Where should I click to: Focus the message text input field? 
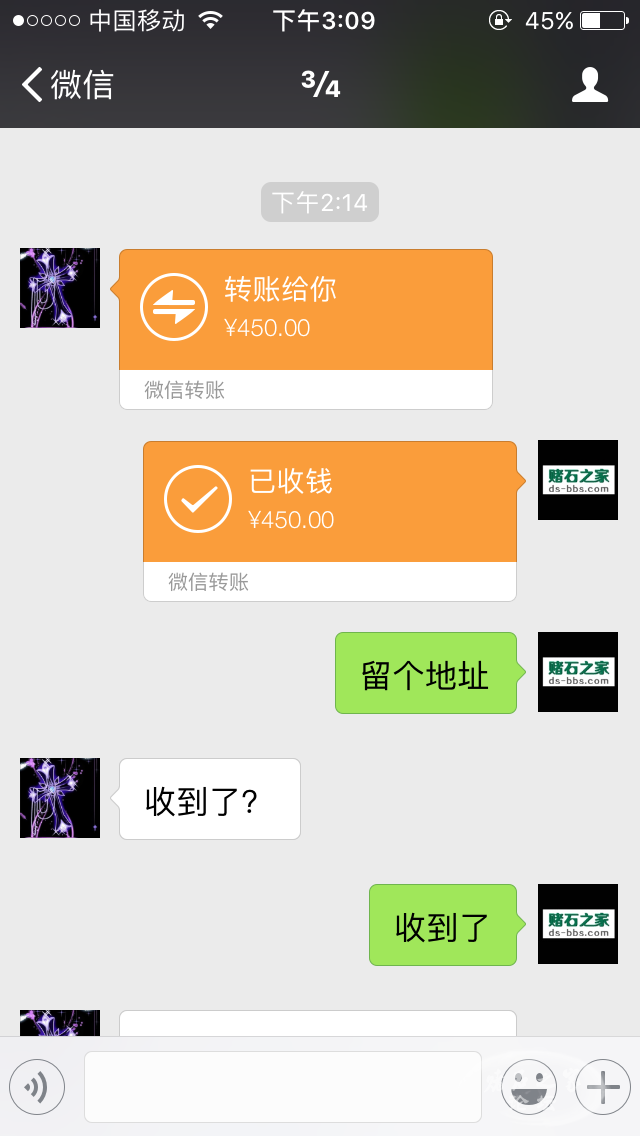pyautogui.click(x=282, y=1087)
